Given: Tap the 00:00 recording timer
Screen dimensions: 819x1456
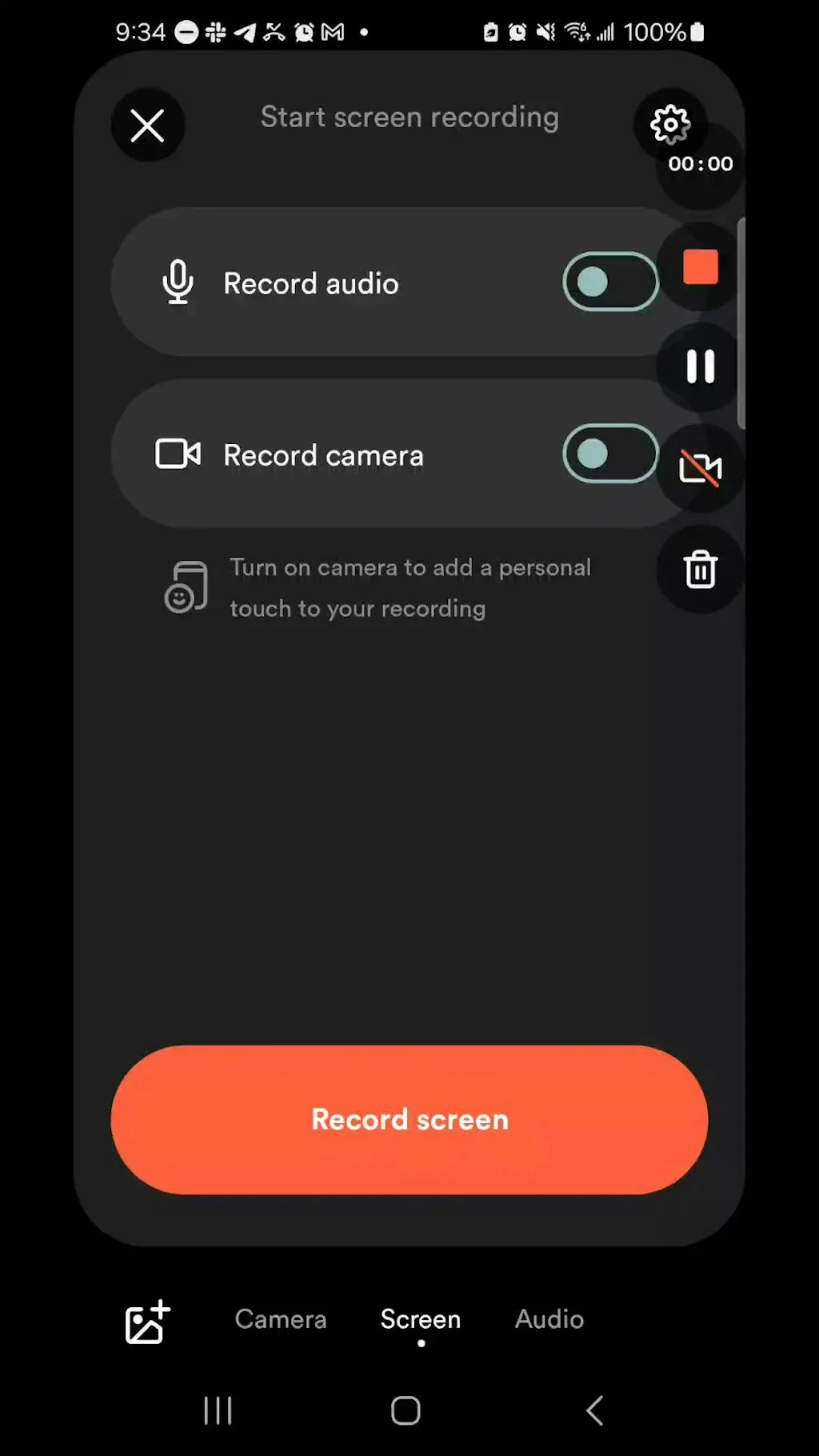Looking at the screenshot, I should (700, 164).
